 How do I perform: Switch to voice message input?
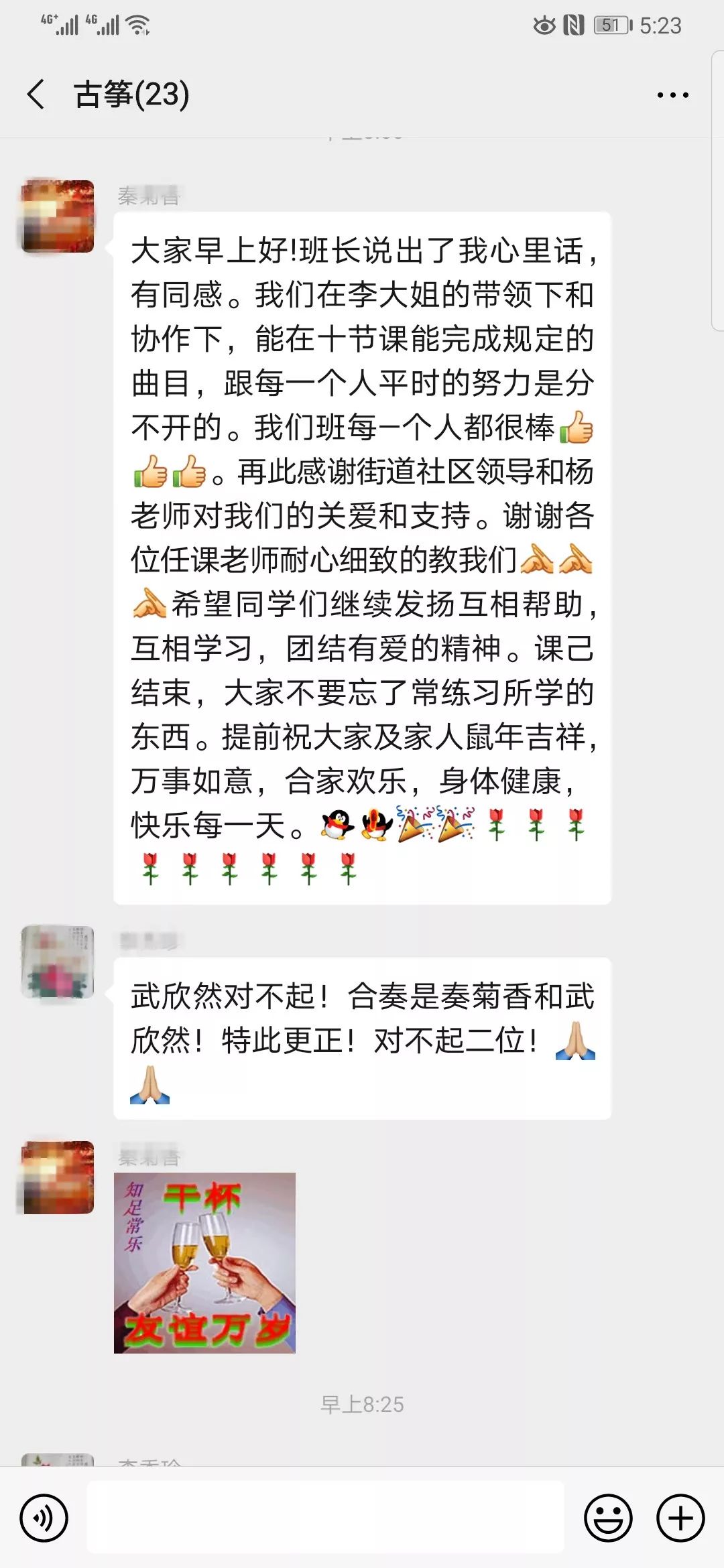(44, 1518)
